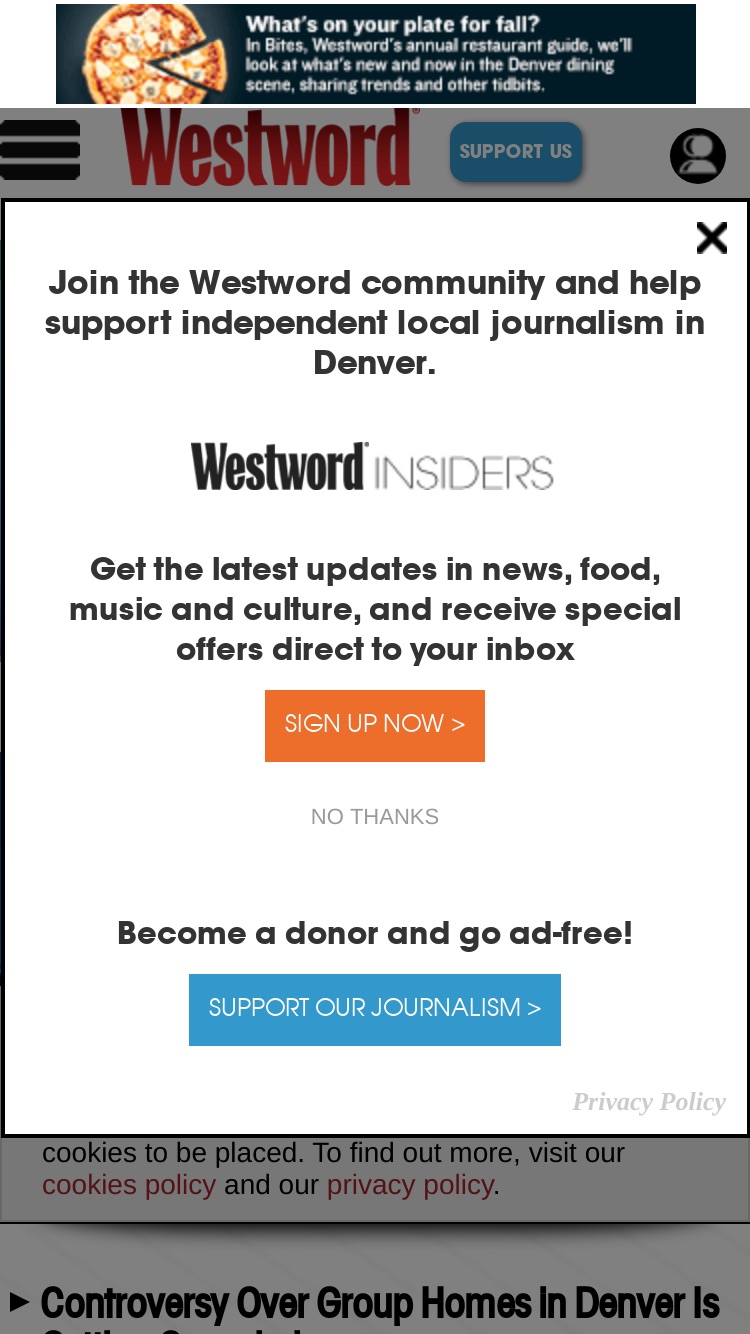Image resolution: width=750 pixels, height=1334 pixels.
Task: Open the user profile icon
Action: [697, 155]
